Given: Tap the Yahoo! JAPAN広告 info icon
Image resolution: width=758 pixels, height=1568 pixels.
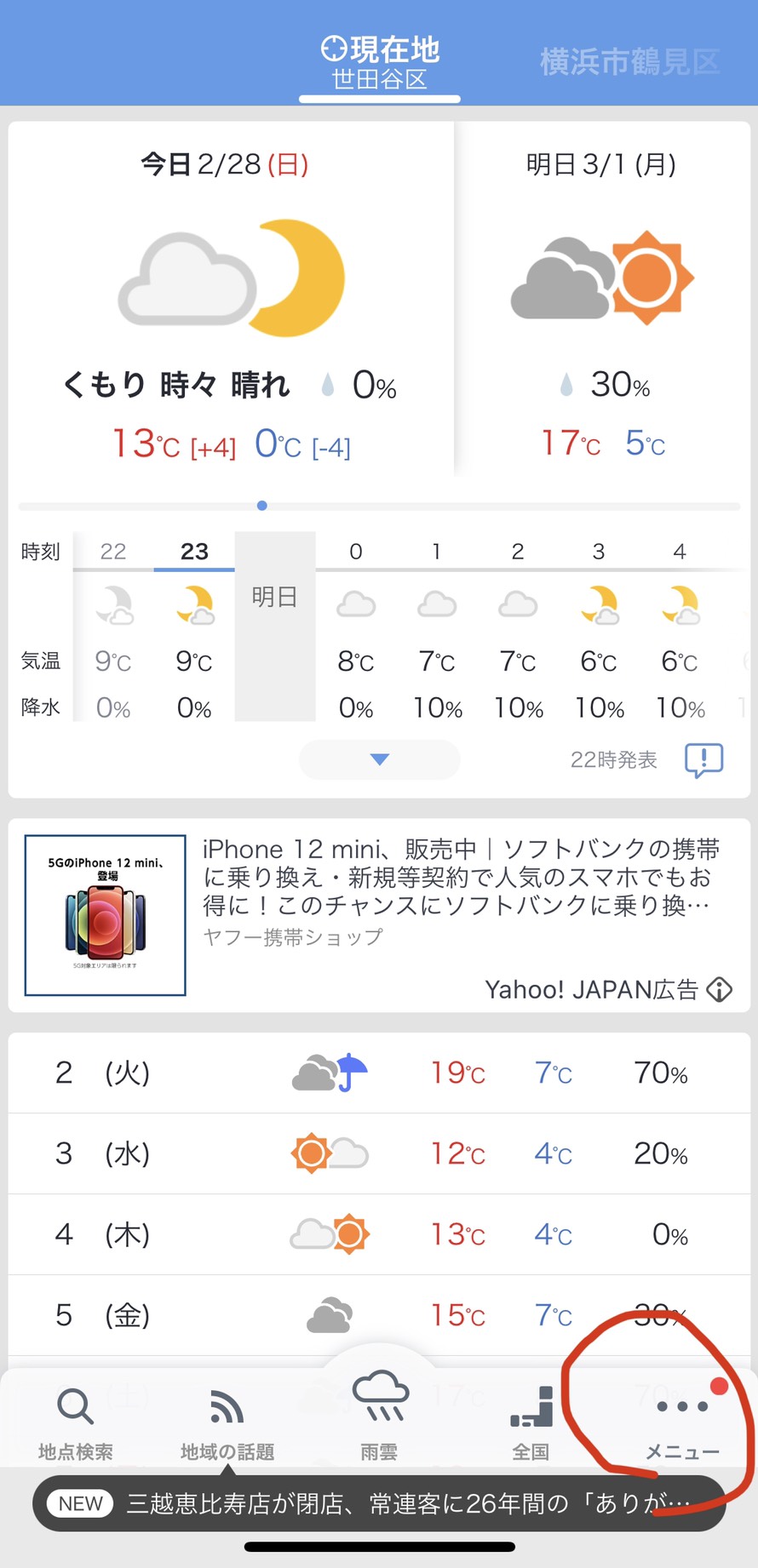Looking at the screenshot, I should tap(720, 990).
